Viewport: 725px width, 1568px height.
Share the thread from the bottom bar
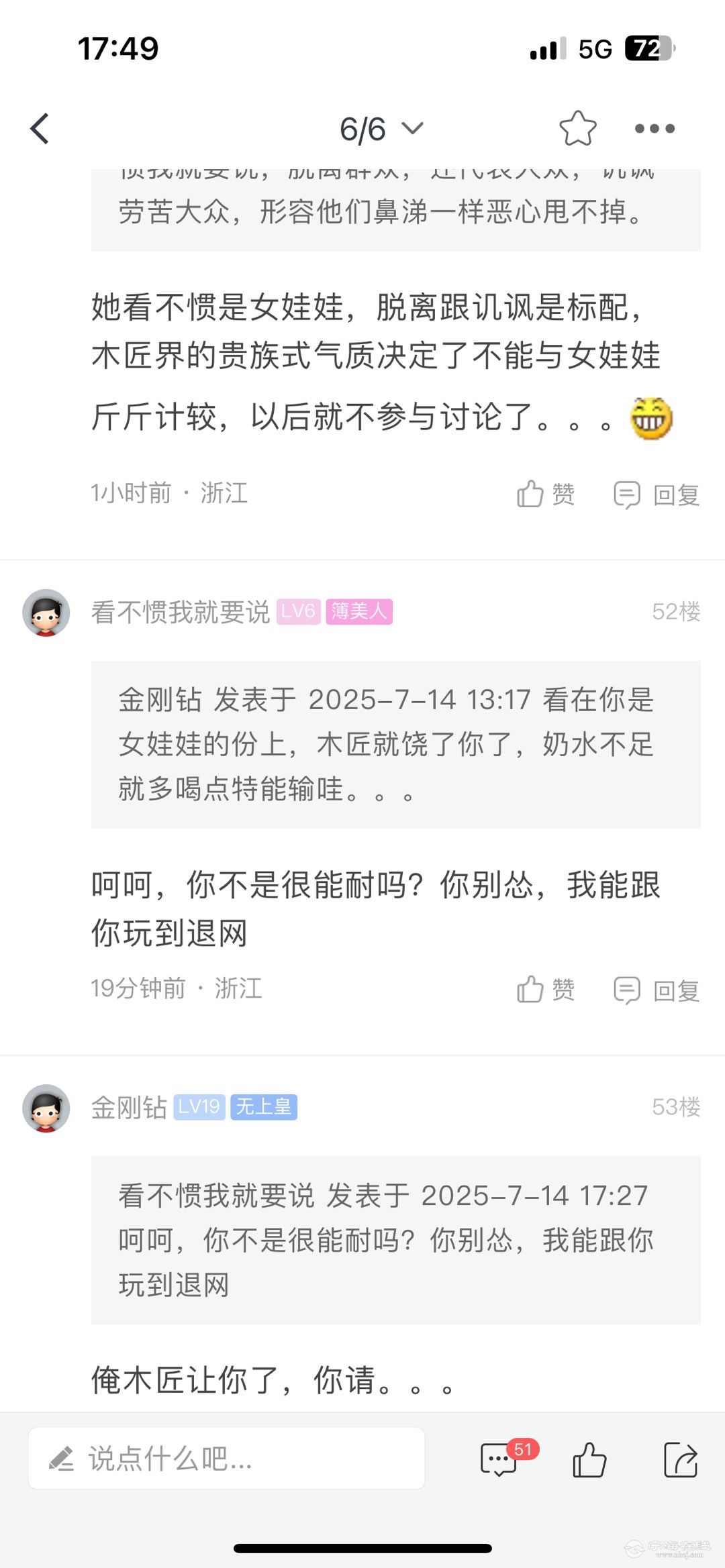[x=681, y=1460]
